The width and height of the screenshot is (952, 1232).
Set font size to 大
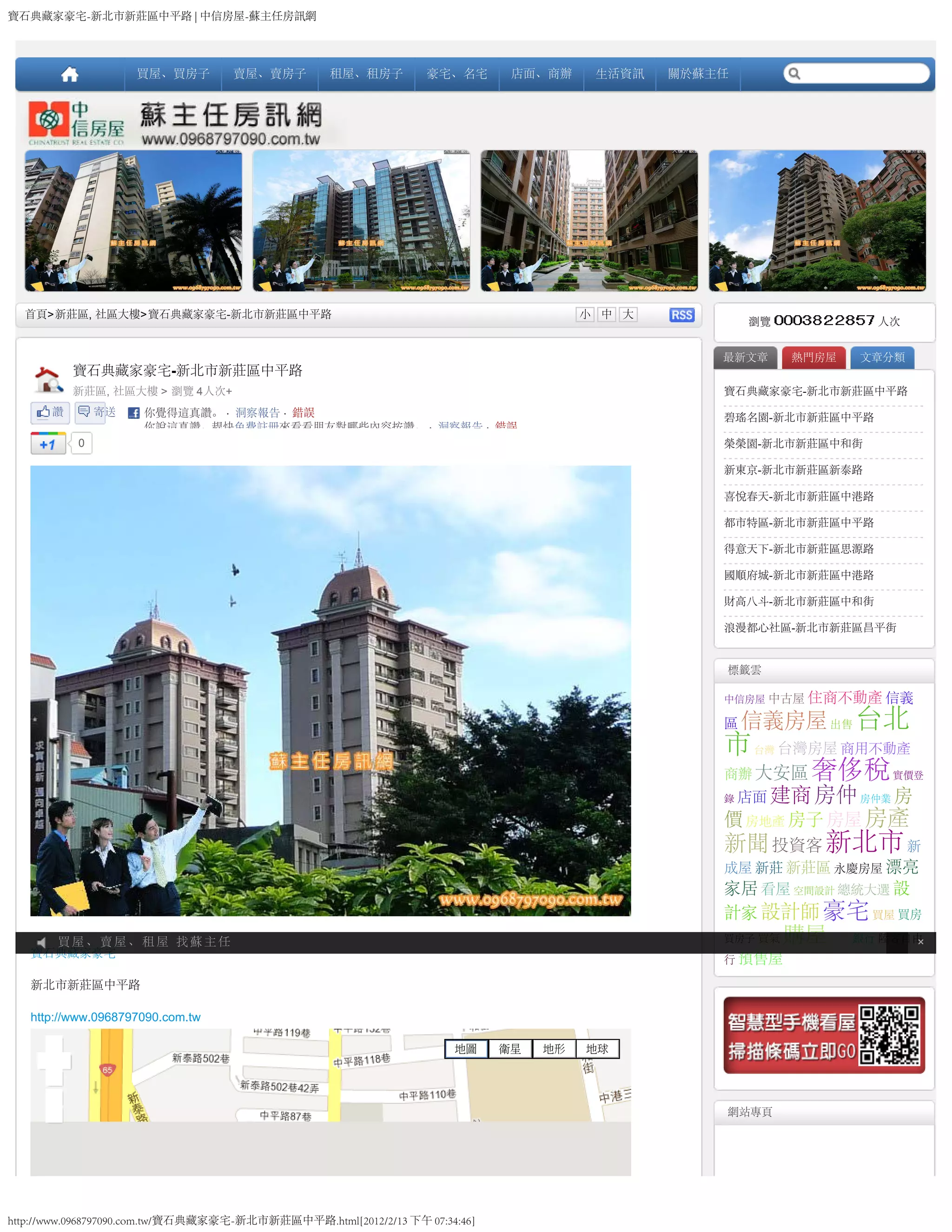pyautogui.click(x=628, y=314)
